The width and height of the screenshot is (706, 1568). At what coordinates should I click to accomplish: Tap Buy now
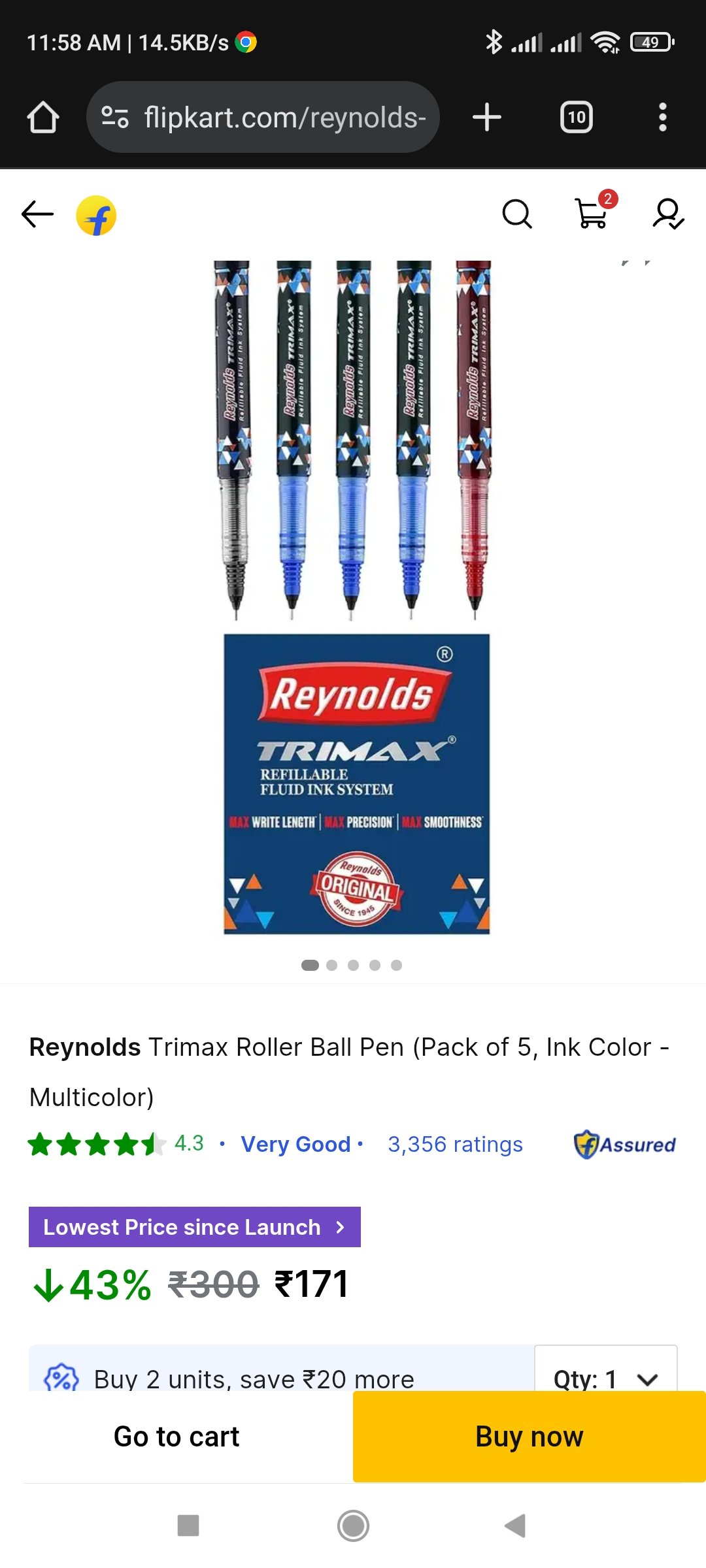tap(529, 1437)
